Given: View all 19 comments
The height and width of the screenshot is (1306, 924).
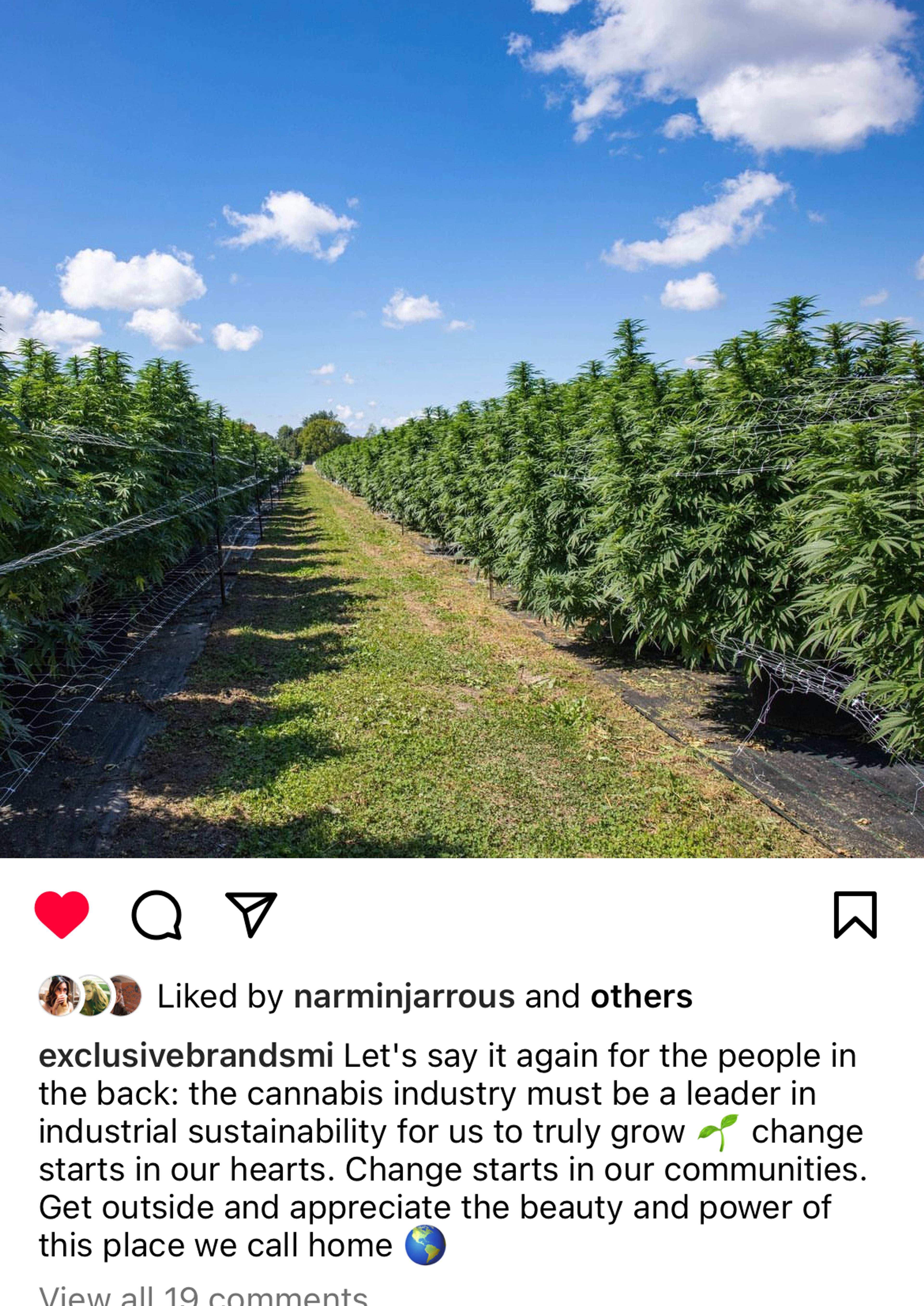Looking at the screenshot, I should click(203, 1295).
